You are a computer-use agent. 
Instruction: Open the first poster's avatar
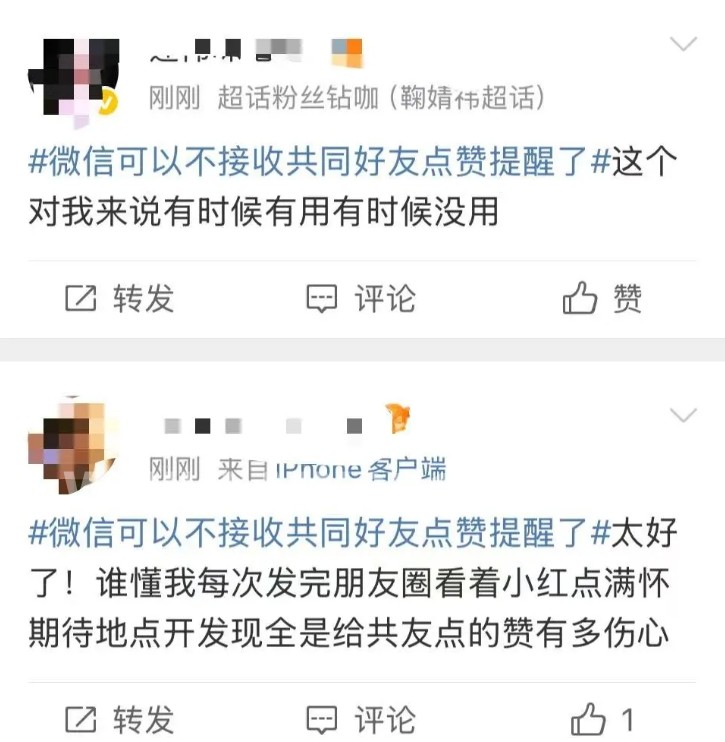click(x=74, y=80)
